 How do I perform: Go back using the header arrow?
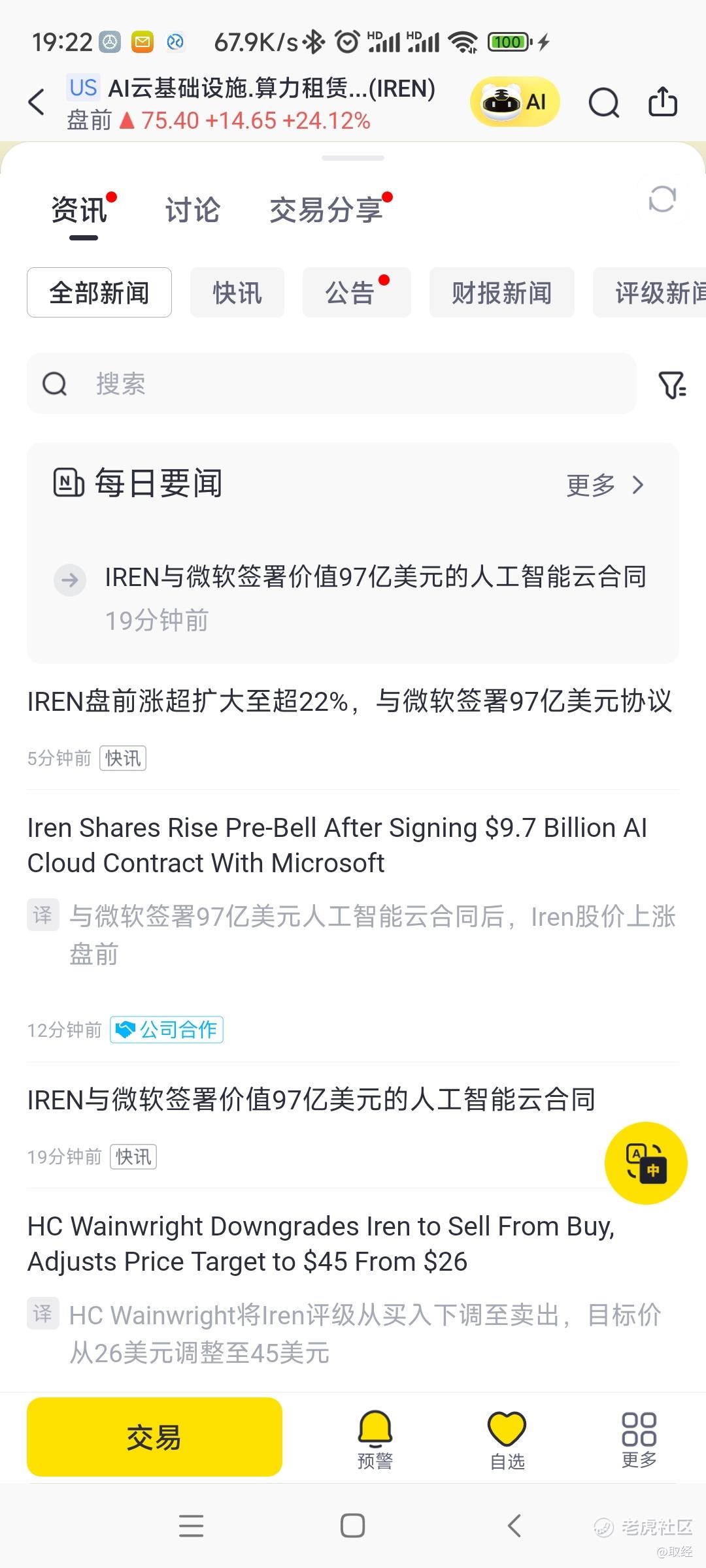tap(37, 102)
